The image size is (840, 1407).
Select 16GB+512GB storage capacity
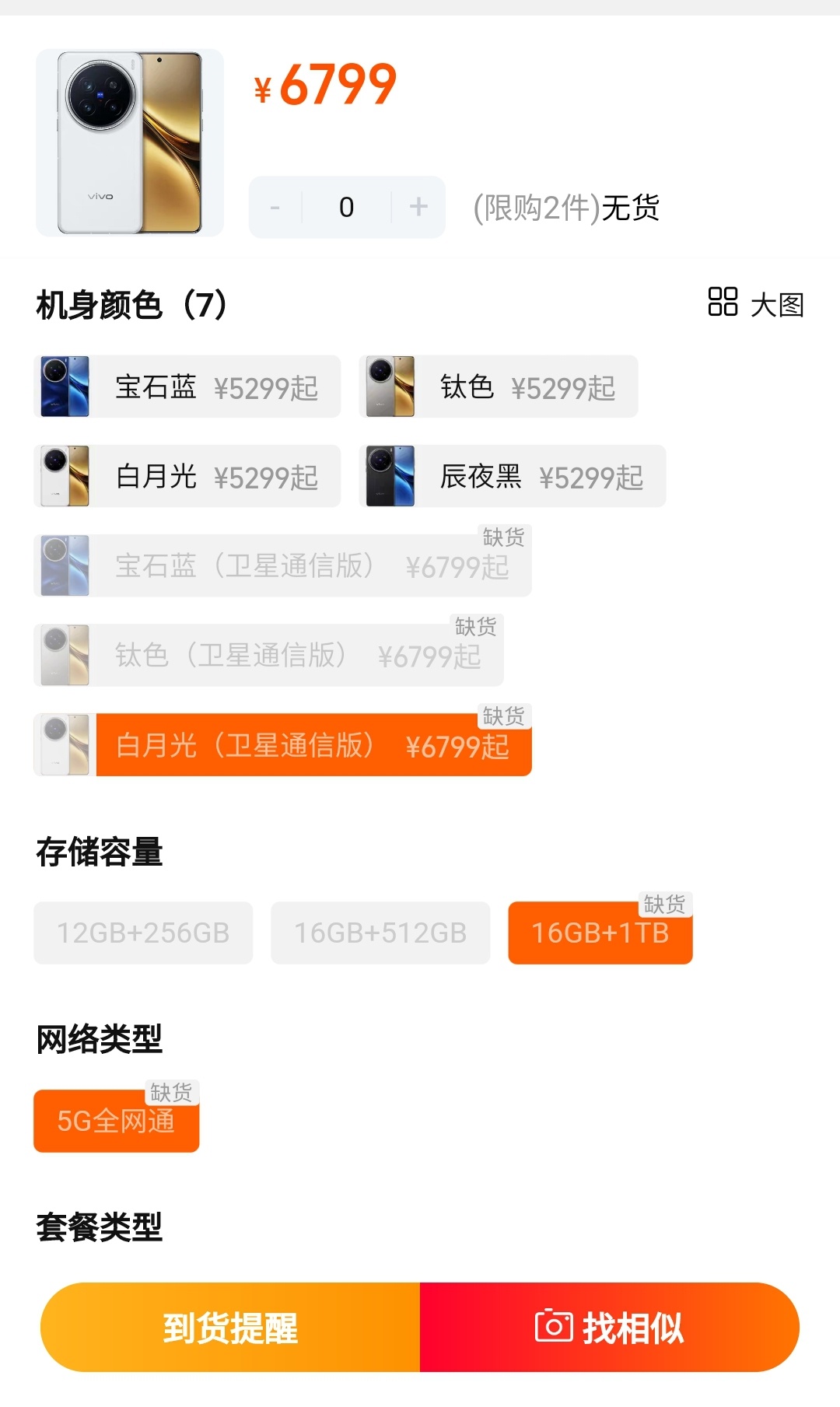[380, 933]
